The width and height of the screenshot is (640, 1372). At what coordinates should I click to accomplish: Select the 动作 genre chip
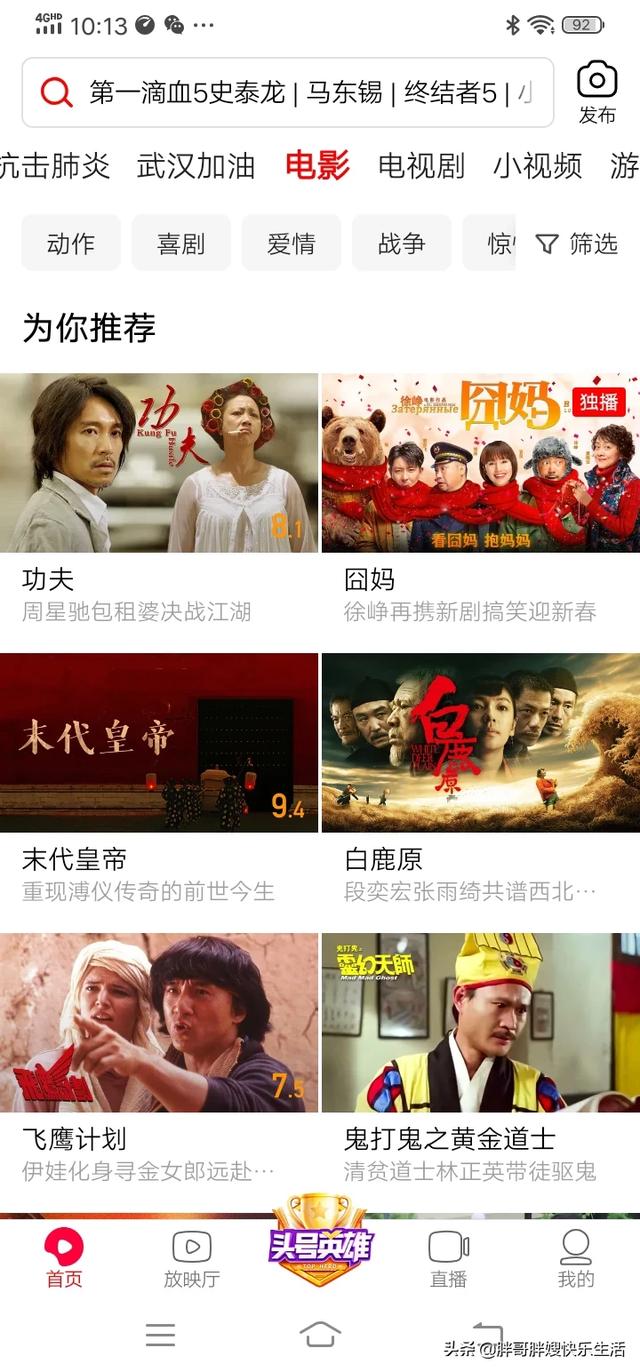tap(71, 243)
